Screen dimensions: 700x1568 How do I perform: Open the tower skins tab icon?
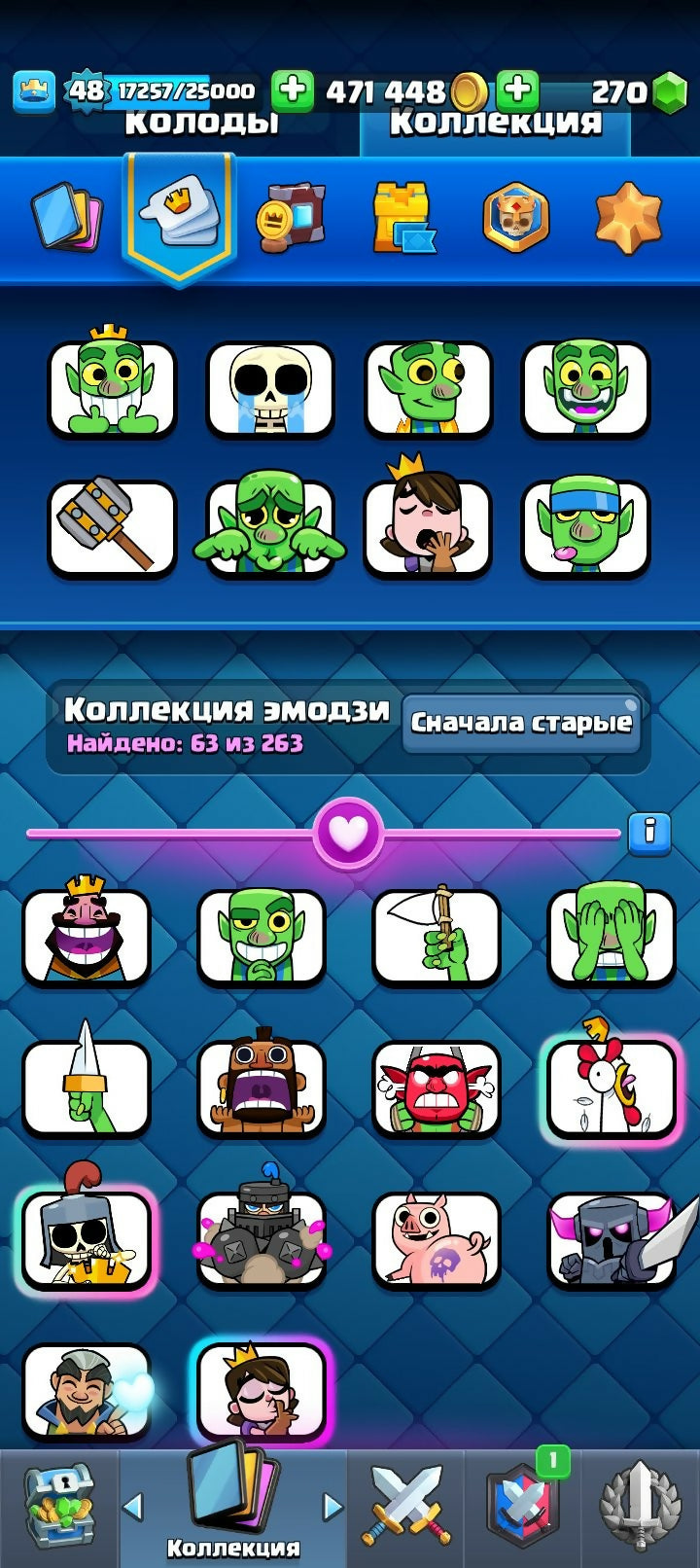point(402,218)
